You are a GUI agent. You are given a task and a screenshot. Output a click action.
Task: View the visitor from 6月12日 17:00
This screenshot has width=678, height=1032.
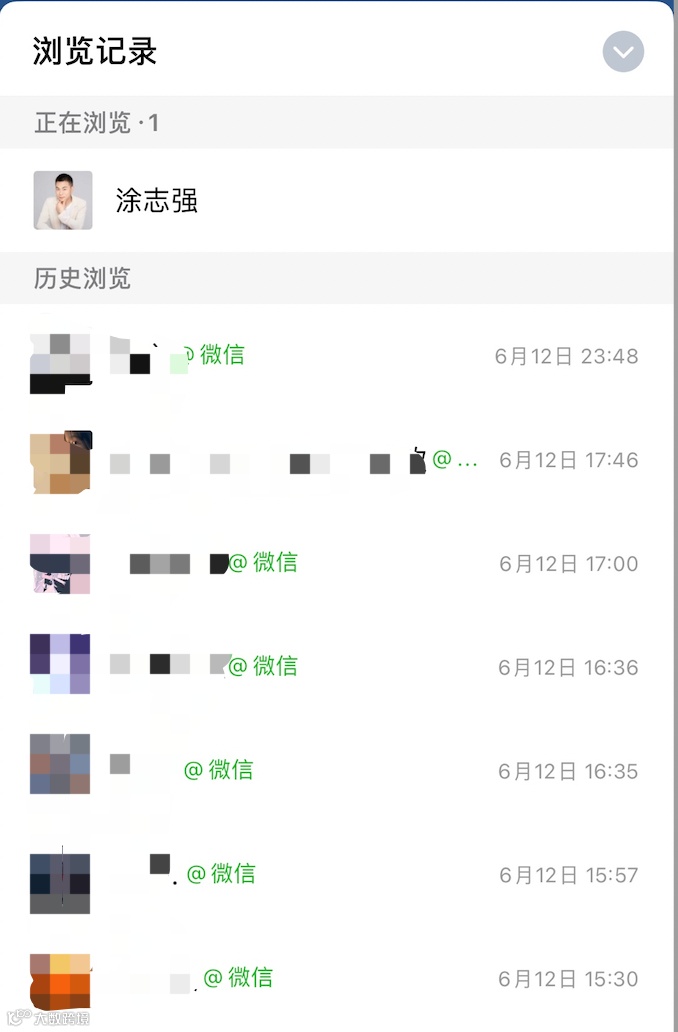[x=338, y=564]
